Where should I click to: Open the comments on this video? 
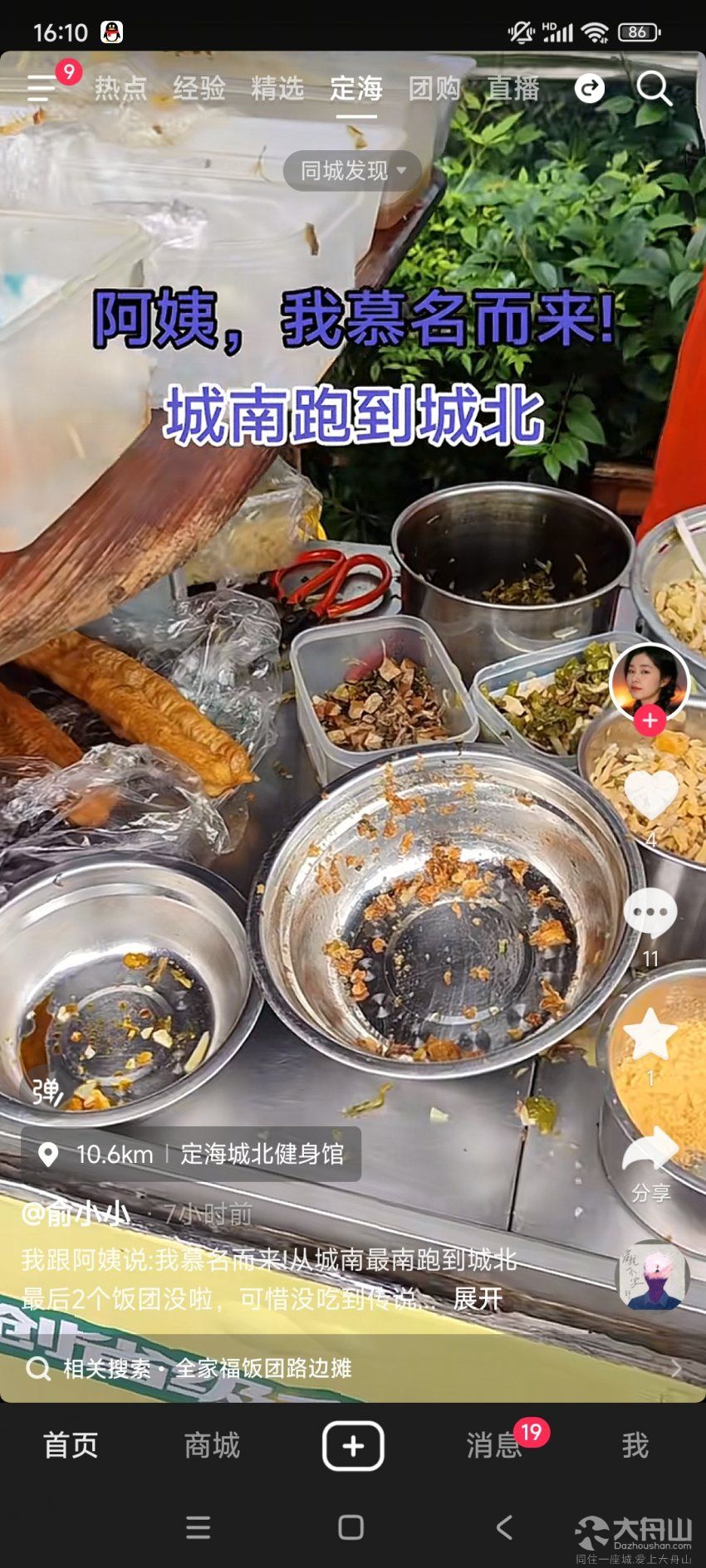(x=650, y=913)
